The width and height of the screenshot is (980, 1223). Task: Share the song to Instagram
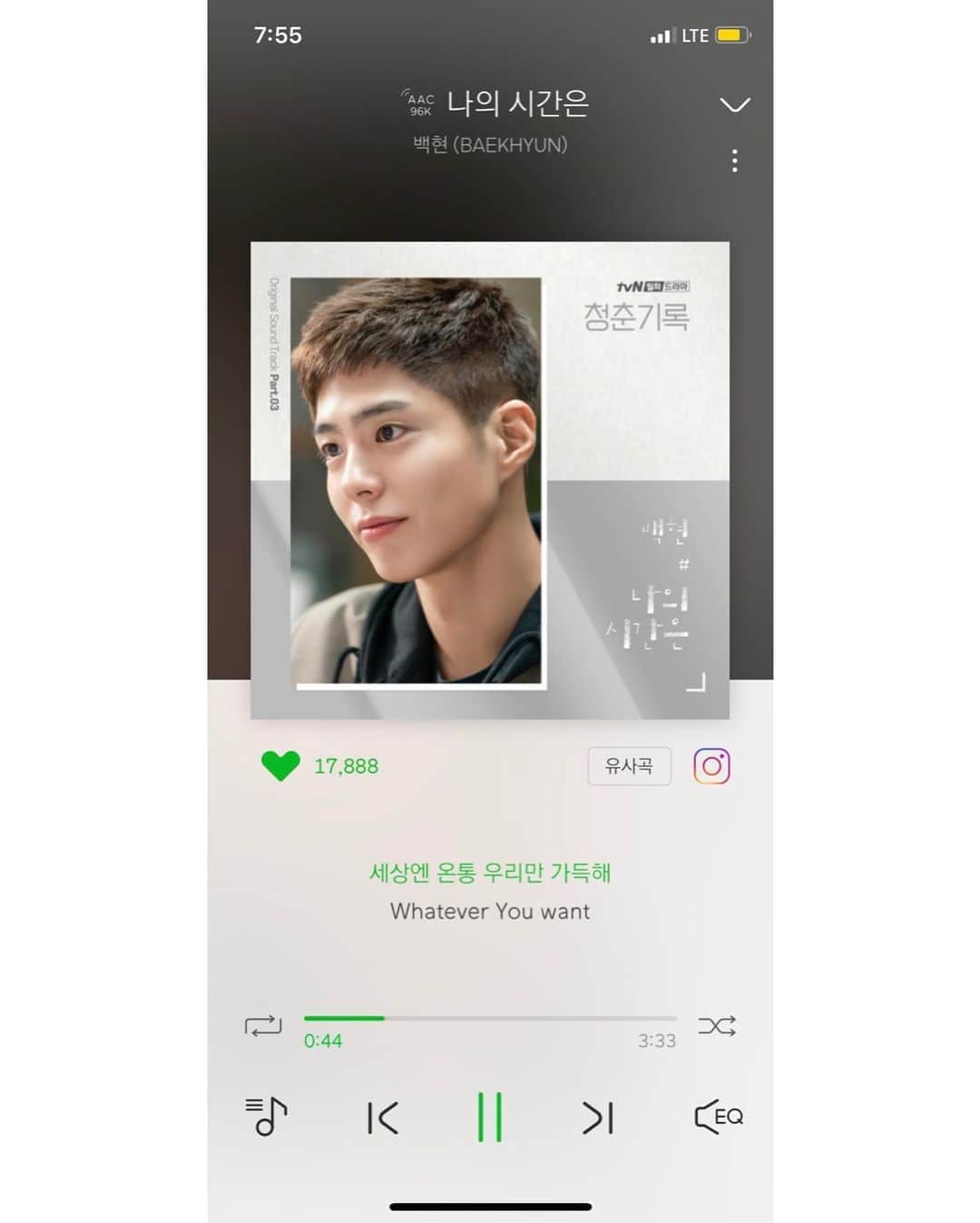711,766
